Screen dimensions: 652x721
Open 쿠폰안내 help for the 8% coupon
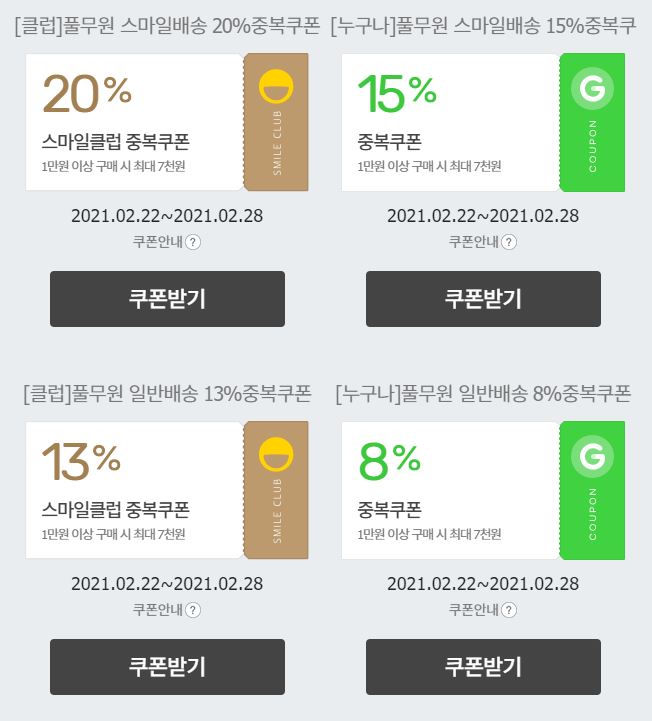click(x=483, y=610)
